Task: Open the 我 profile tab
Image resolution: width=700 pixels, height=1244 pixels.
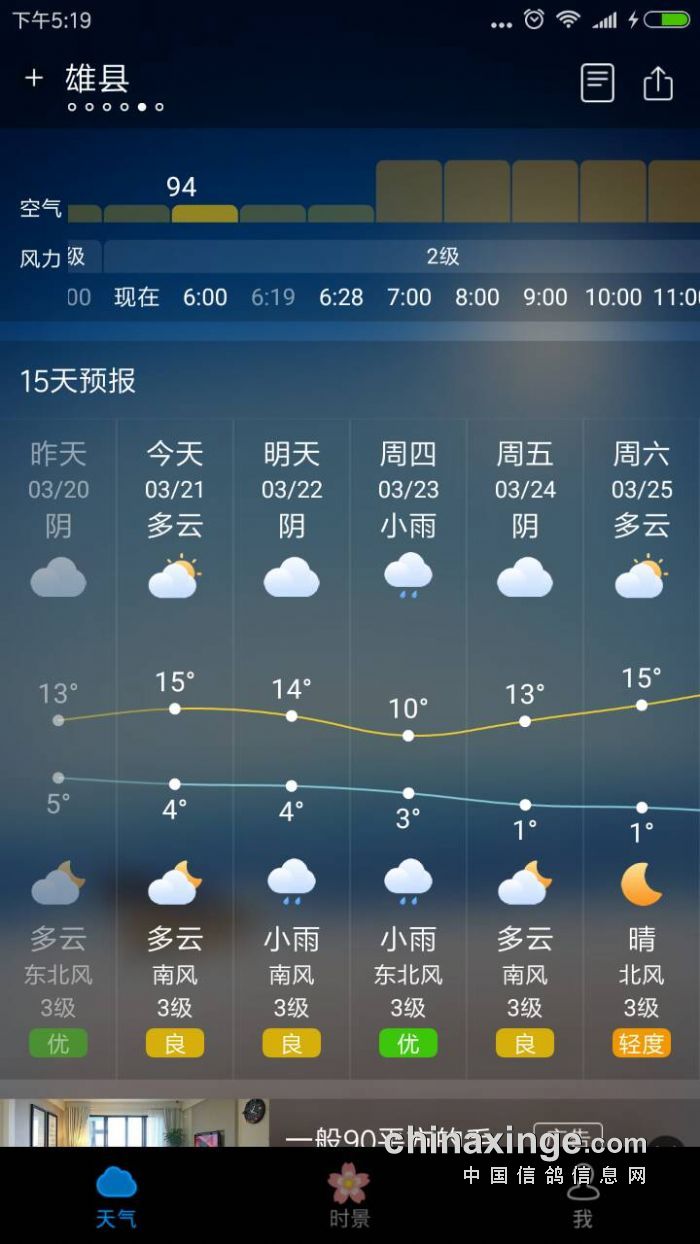Action: pos(583,1198)
